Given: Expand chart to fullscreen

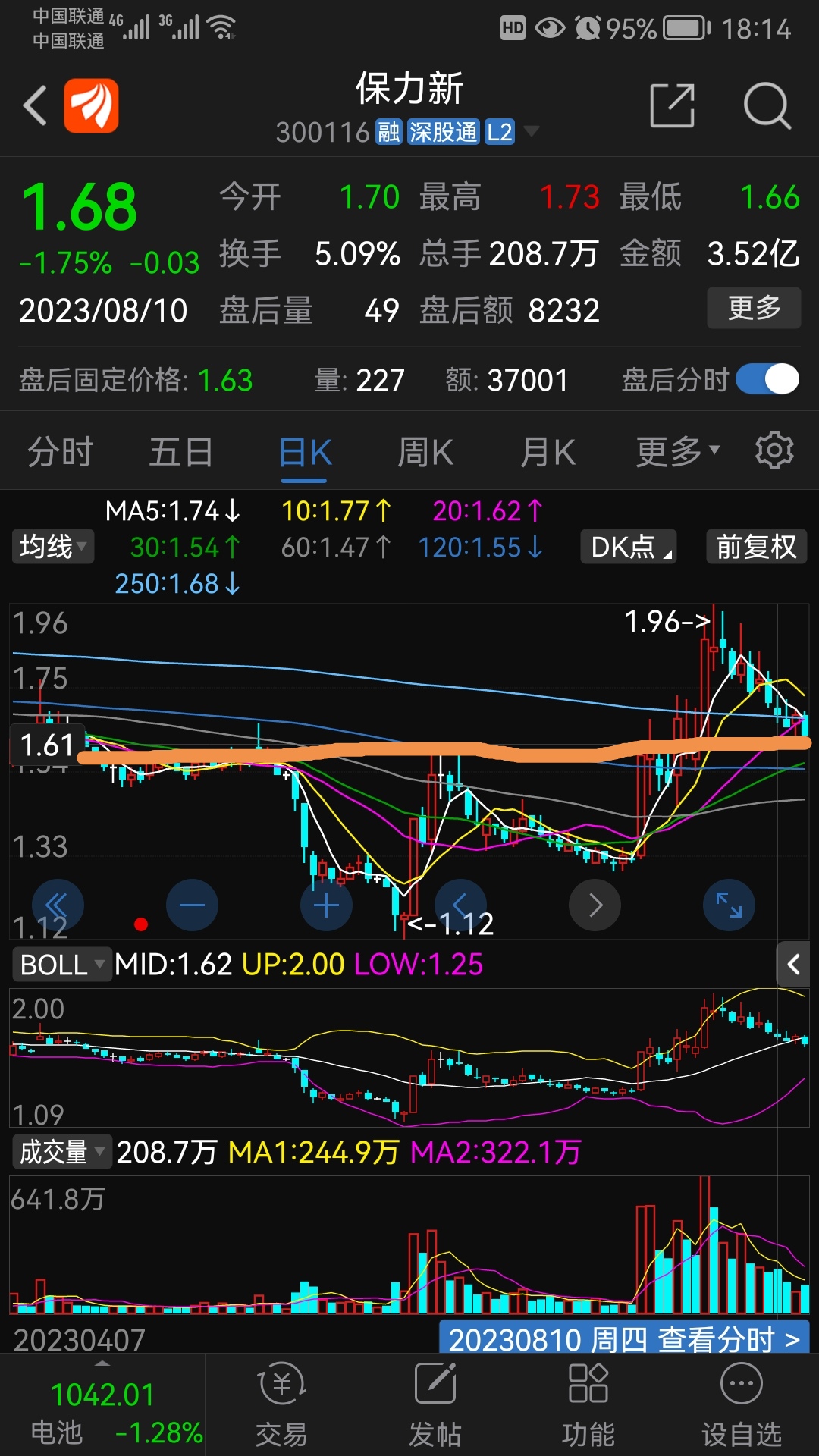Looking at the screenshot, I should pos(729,905).
